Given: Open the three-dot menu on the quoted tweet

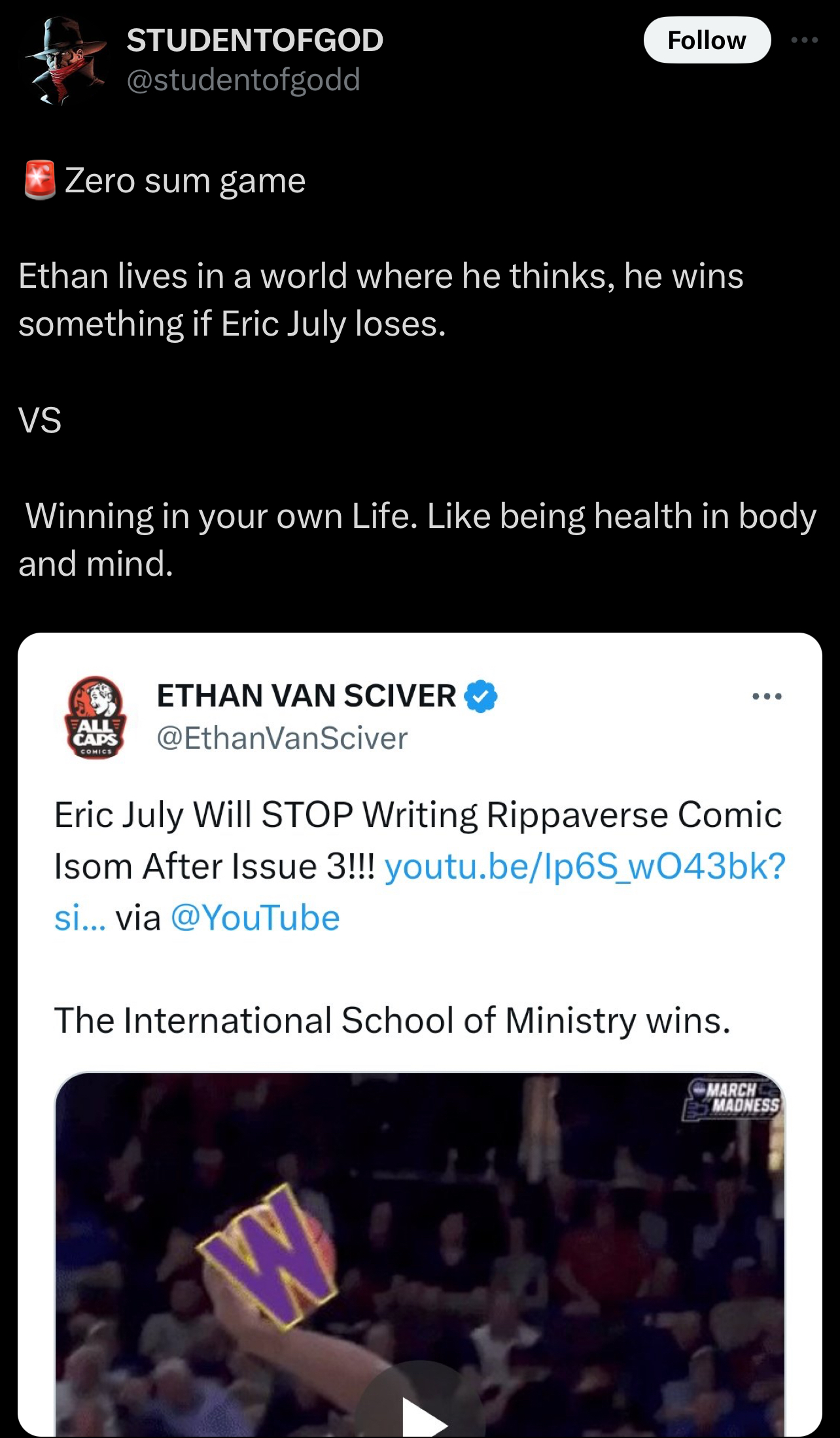Looking at the screenshot, I should pos(767,696).
